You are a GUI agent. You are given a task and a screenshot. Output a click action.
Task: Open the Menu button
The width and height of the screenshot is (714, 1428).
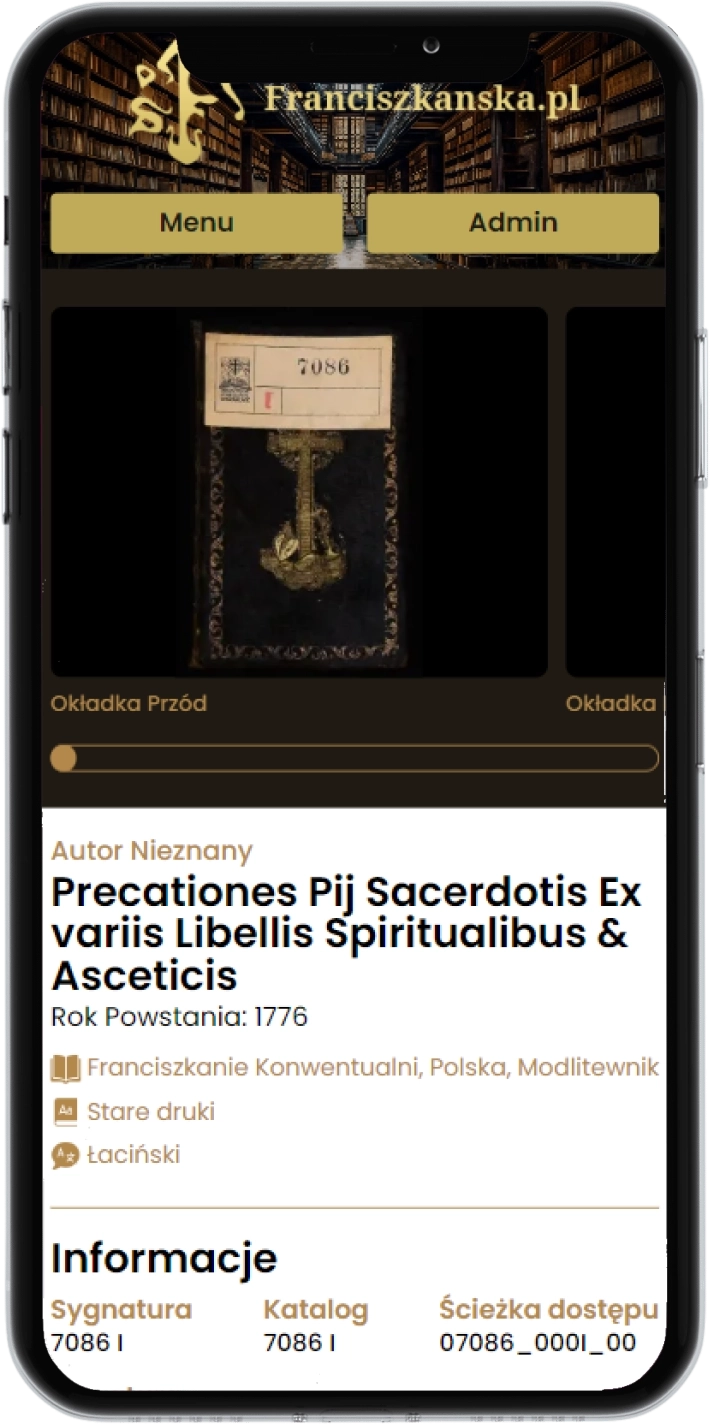pyautogui.click(x=196, y=222)
